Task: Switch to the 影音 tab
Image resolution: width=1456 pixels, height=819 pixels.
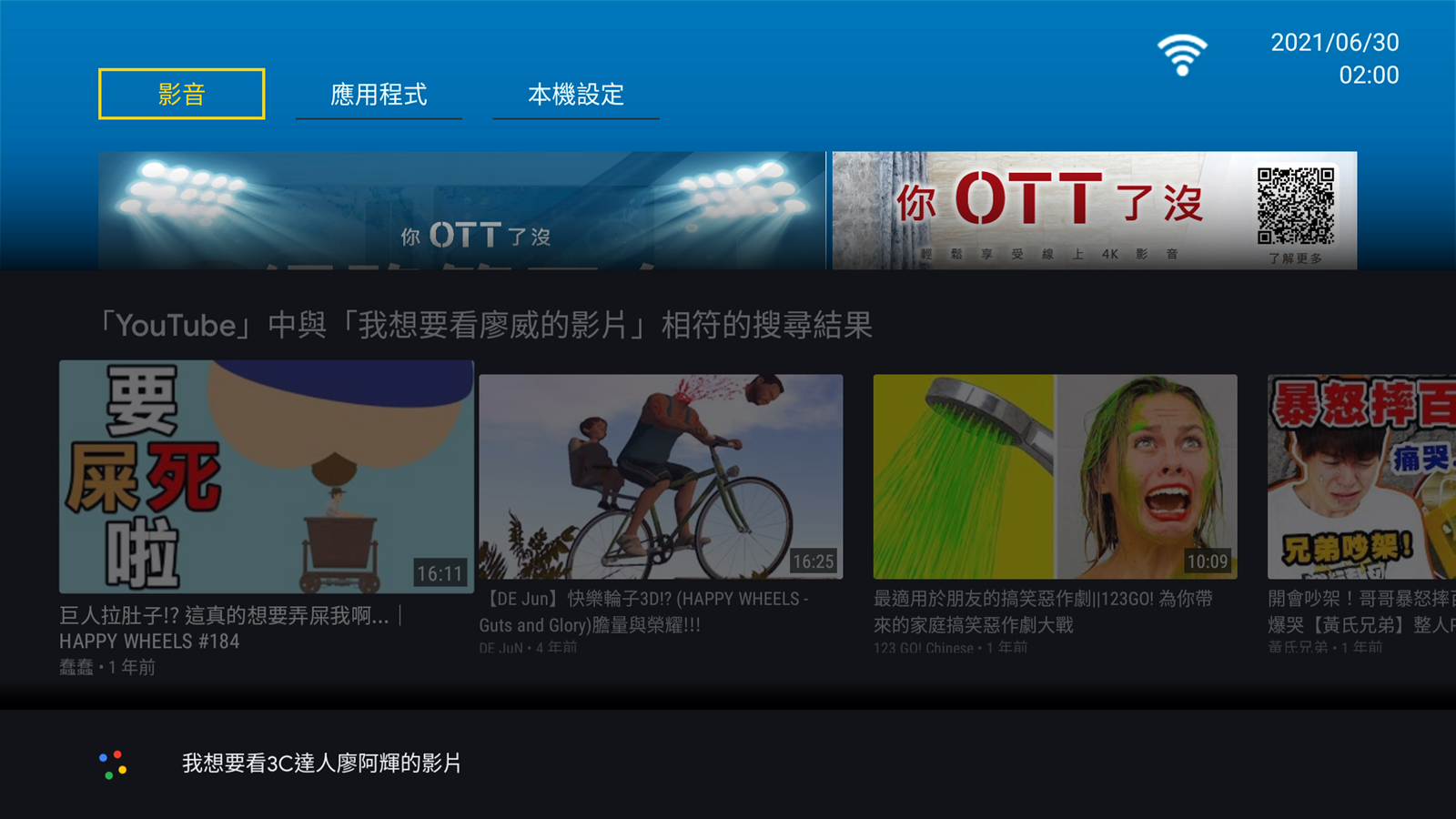Action: click(181, 94)
